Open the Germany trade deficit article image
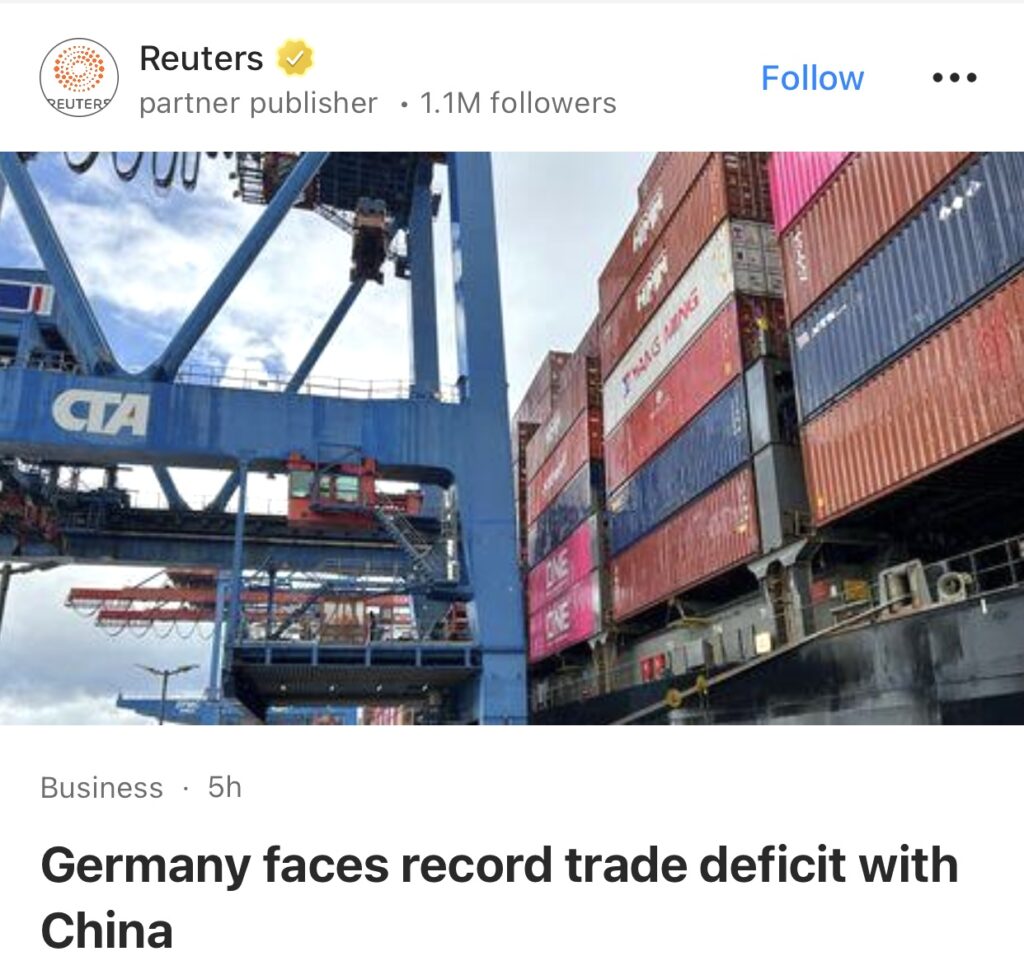This screenshot has height=975, width=1024. pos(512,437)
